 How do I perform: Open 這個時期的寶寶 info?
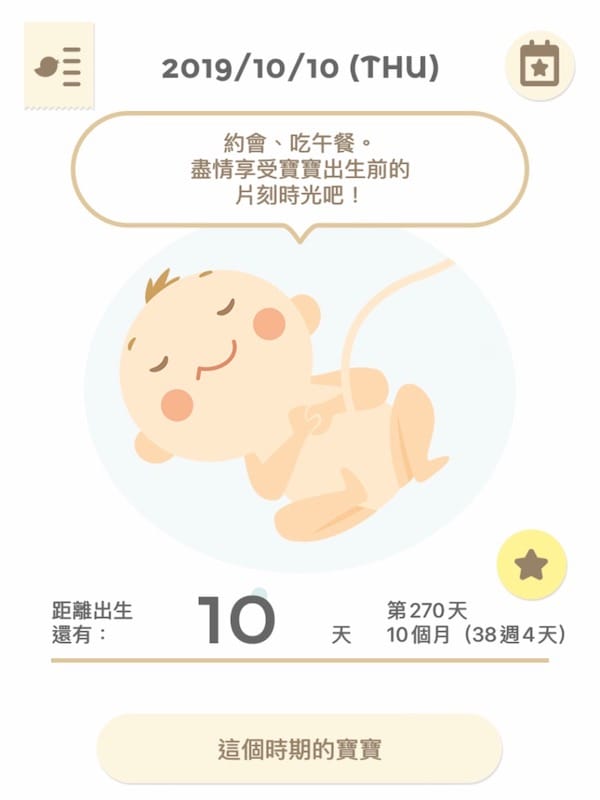[299, 749]
